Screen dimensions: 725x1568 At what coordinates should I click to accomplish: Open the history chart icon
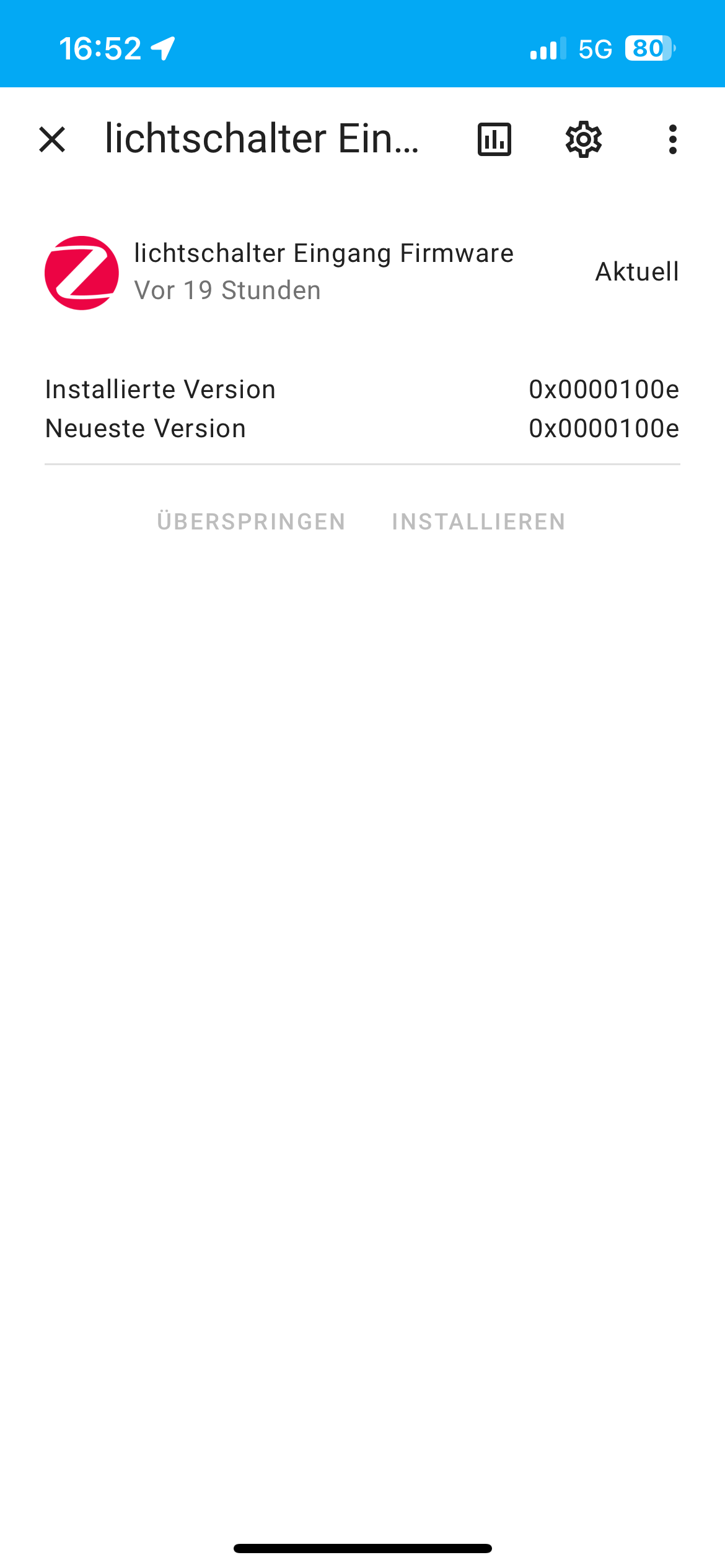494,139
